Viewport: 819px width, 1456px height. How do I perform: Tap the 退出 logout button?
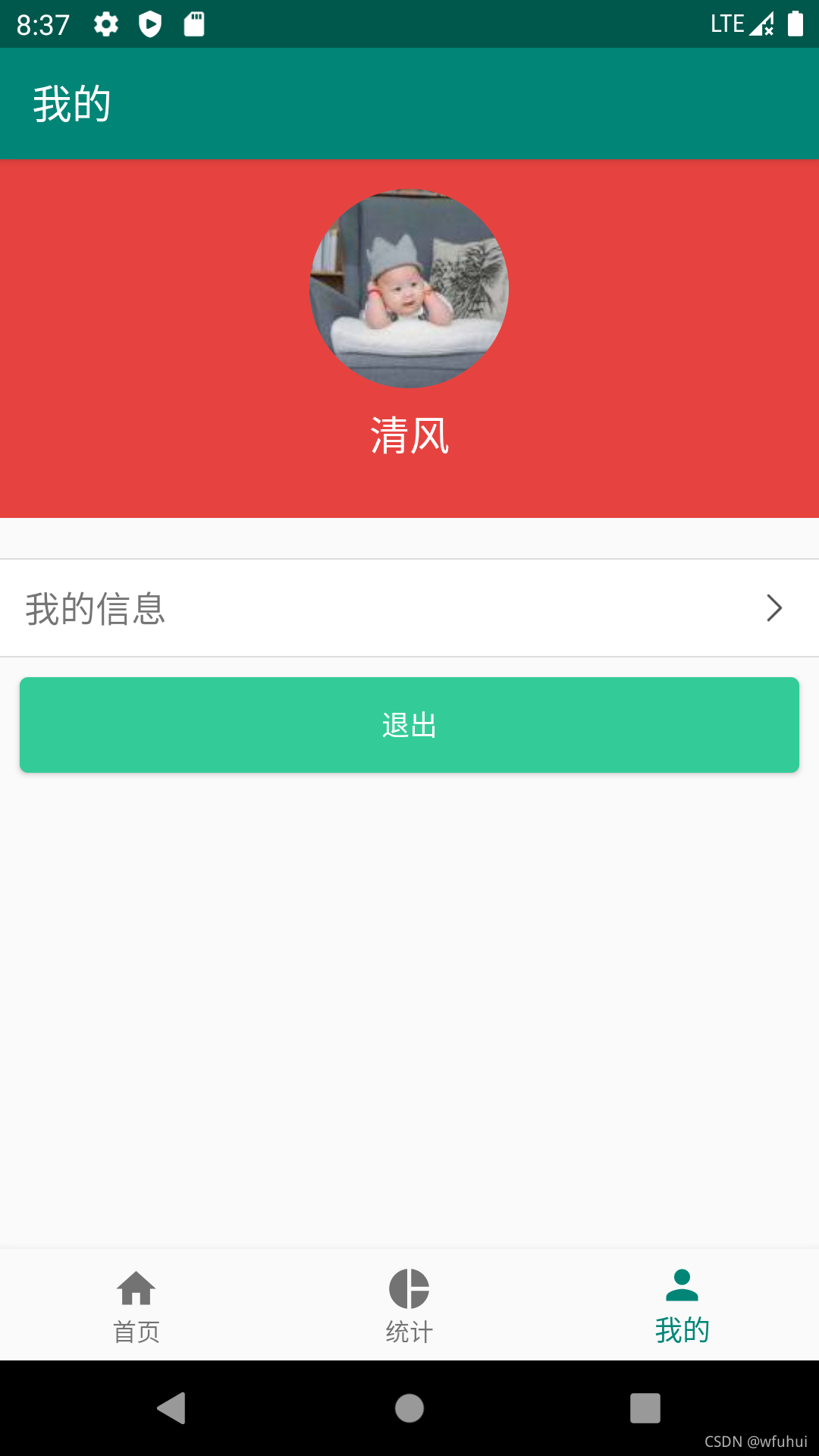click(409, 725)
